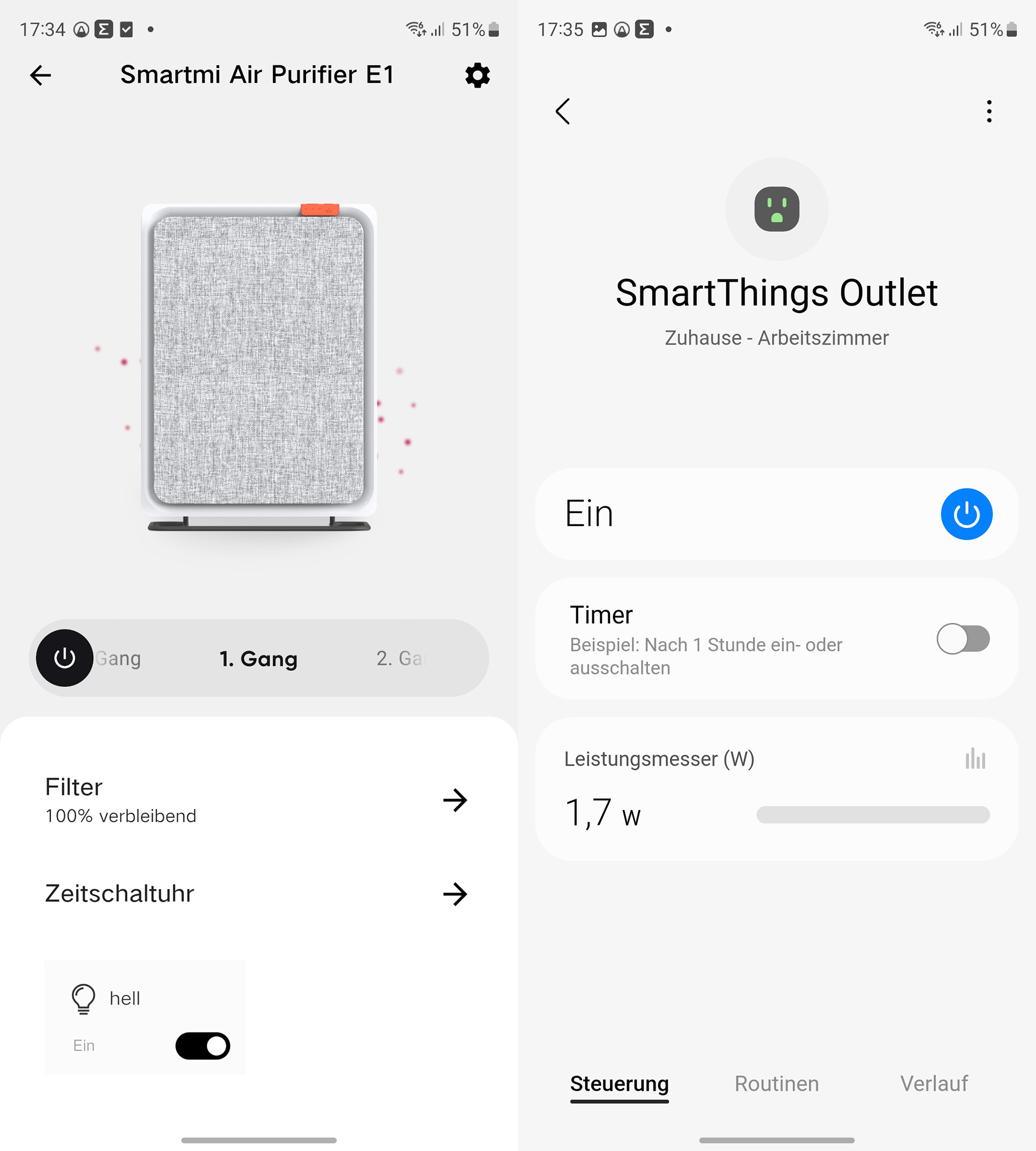Open the purifier settings gear
The image size is (1036, 1151).
pyautogui.click(x=477, y=75)
